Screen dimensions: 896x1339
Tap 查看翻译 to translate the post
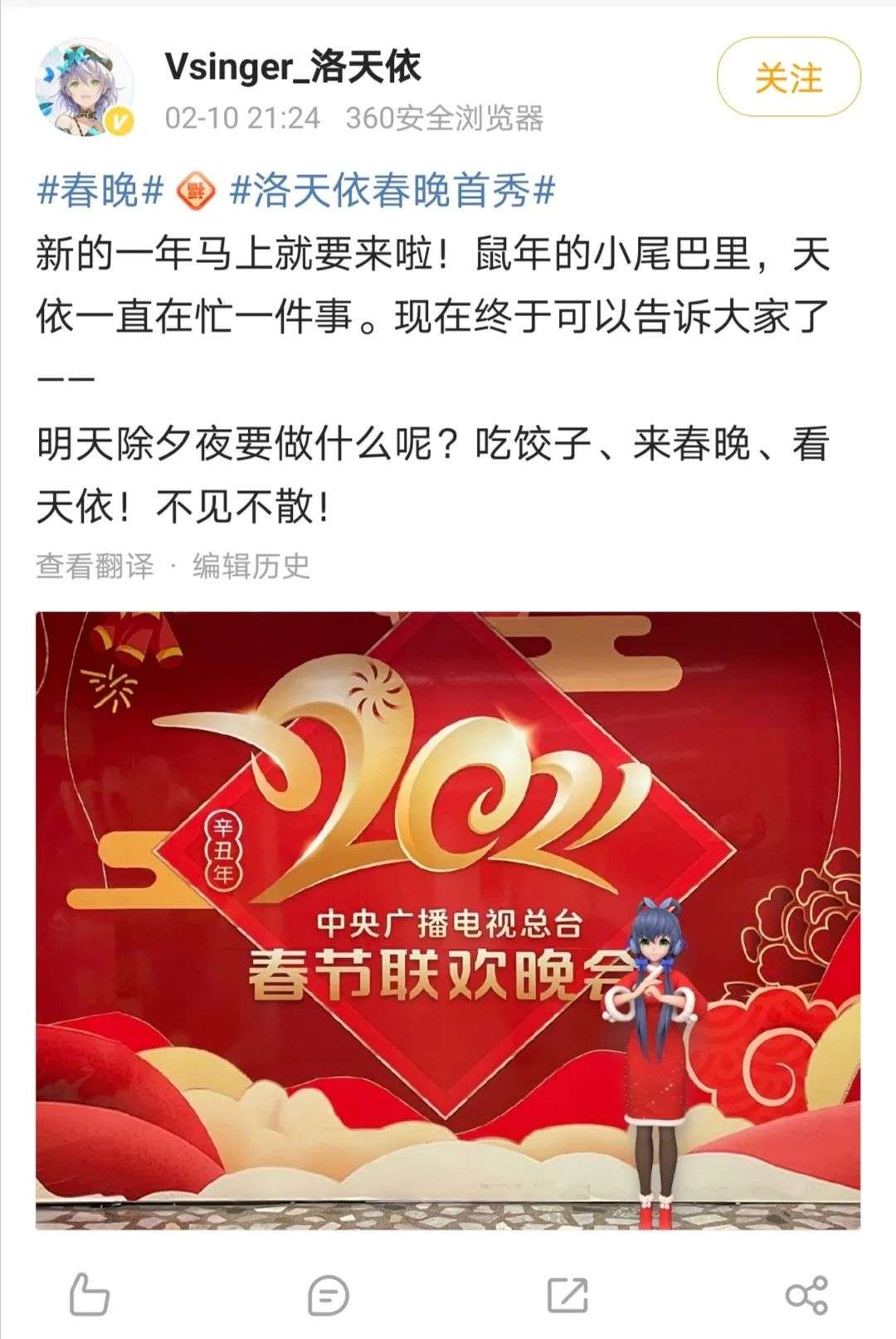(95, 567)
